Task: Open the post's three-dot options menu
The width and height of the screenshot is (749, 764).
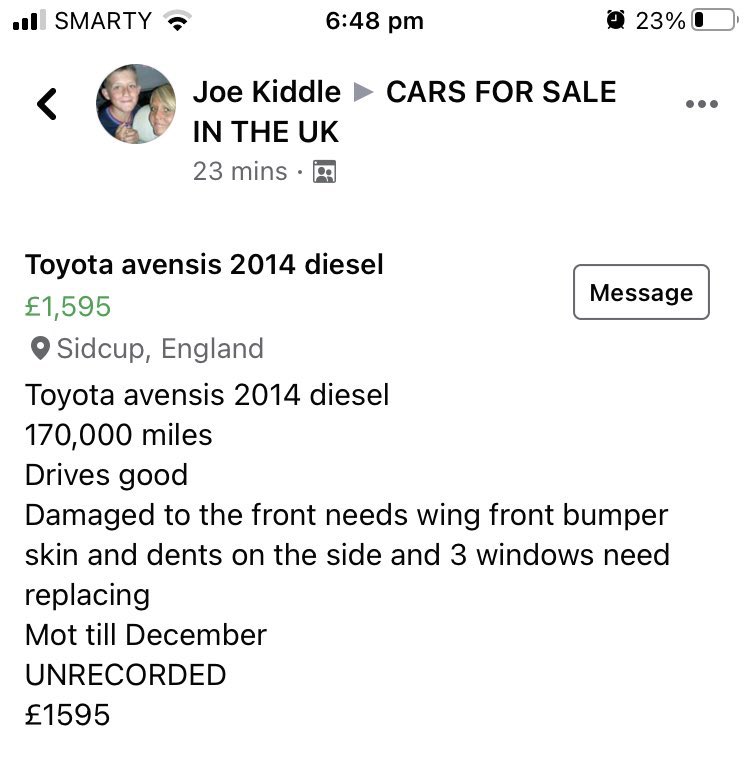Action: (701, 105)
